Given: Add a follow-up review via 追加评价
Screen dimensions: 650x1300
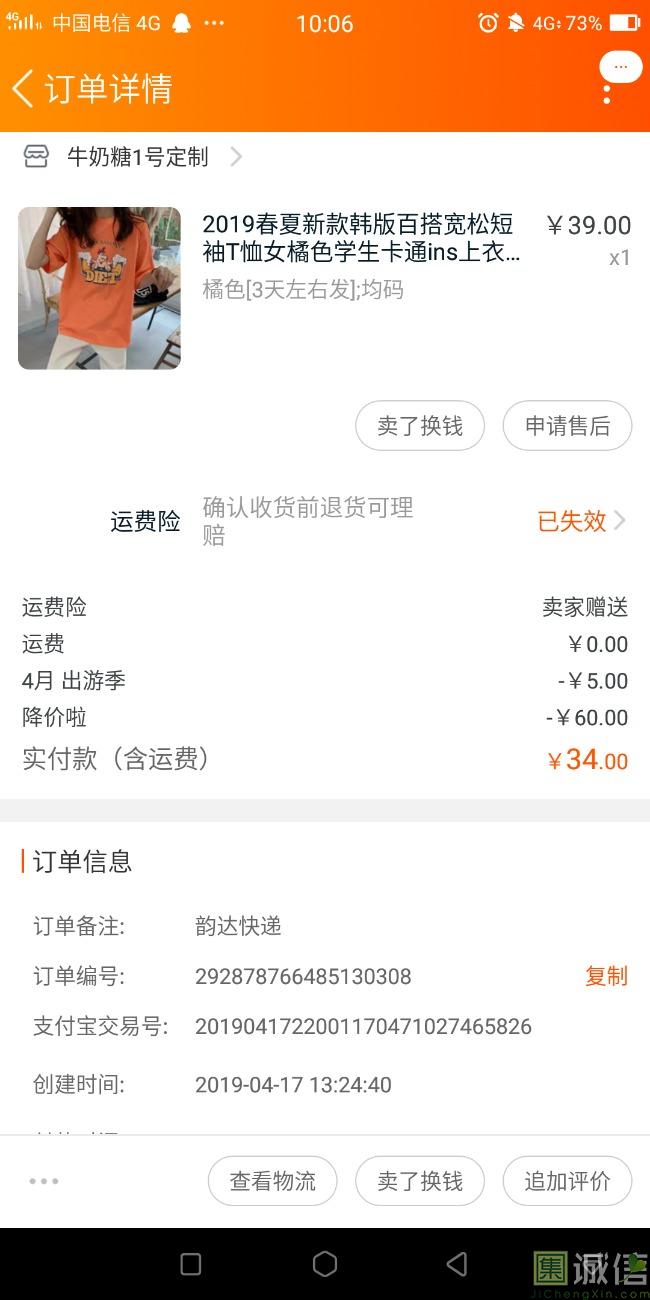Looking at the screenshot, I should 567,1181.
